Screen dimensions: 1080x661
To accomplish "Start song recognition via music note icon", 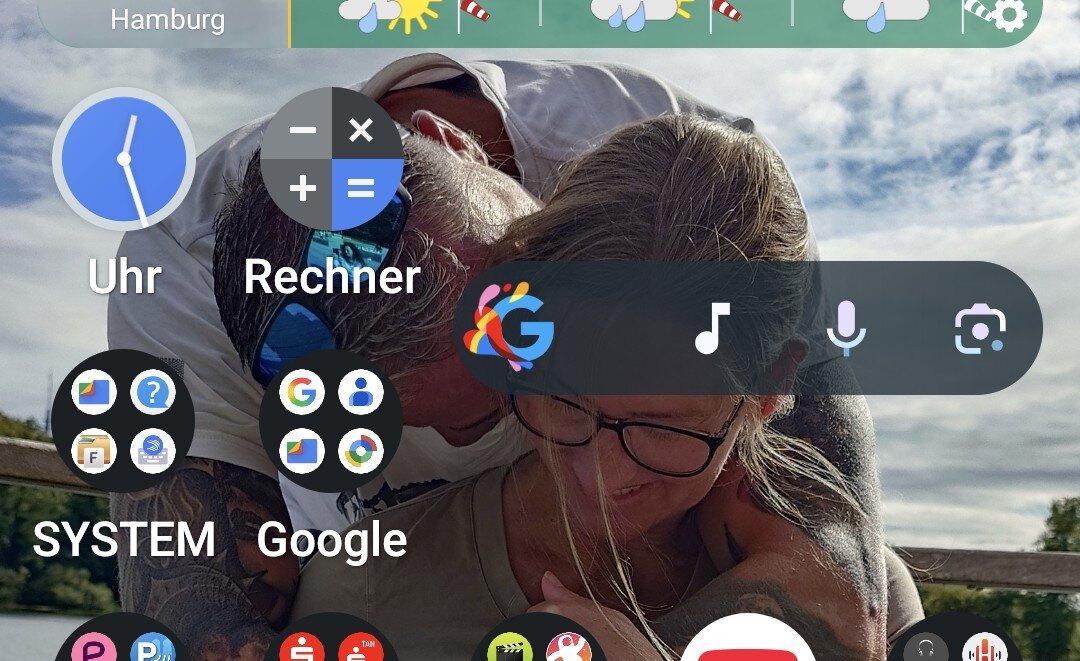I will click(x=712, y=328).
